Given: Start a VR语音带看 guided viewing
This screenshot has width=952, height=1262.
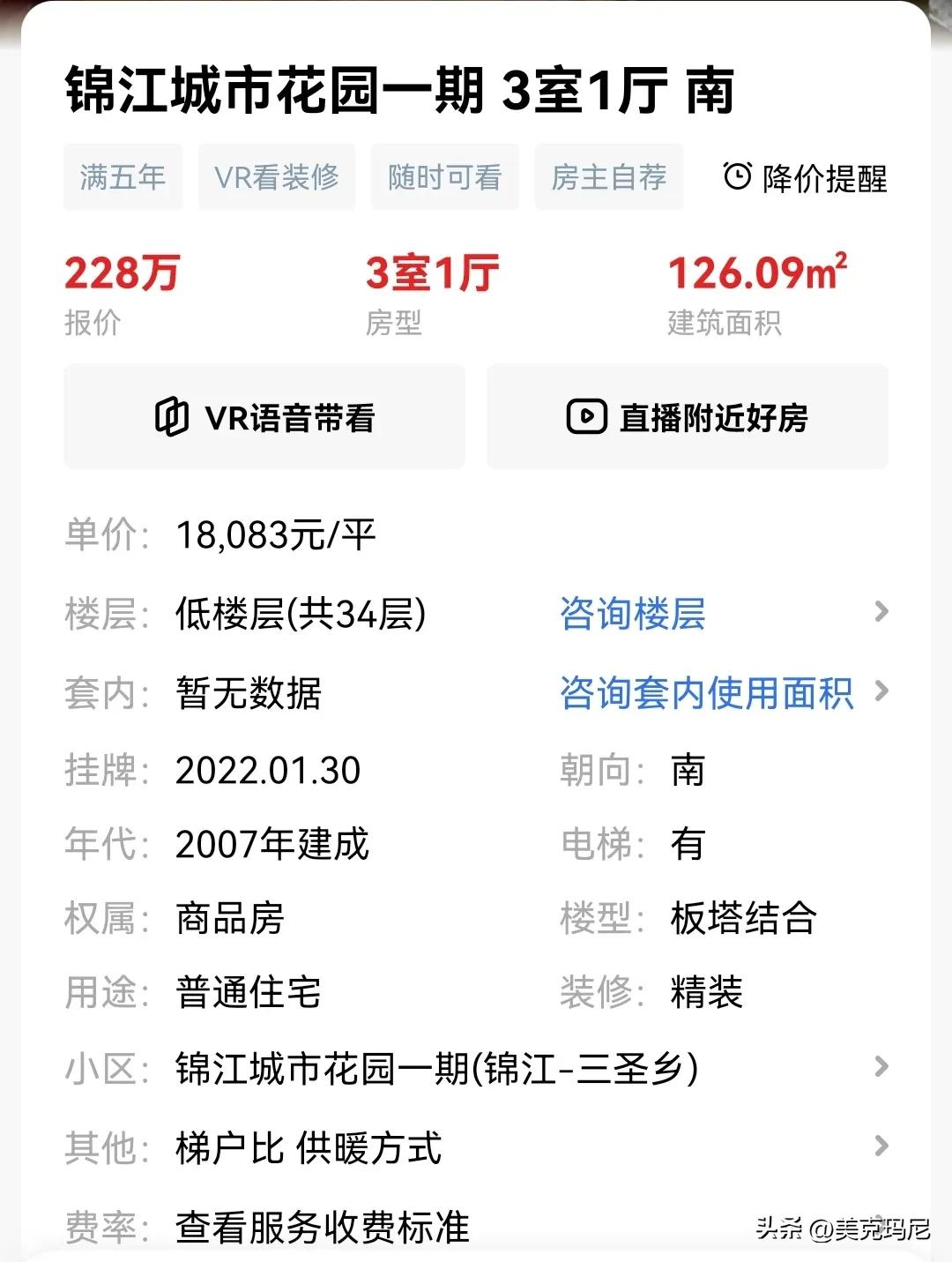Looking at the screenshot, I should click(x=263, y=415).
